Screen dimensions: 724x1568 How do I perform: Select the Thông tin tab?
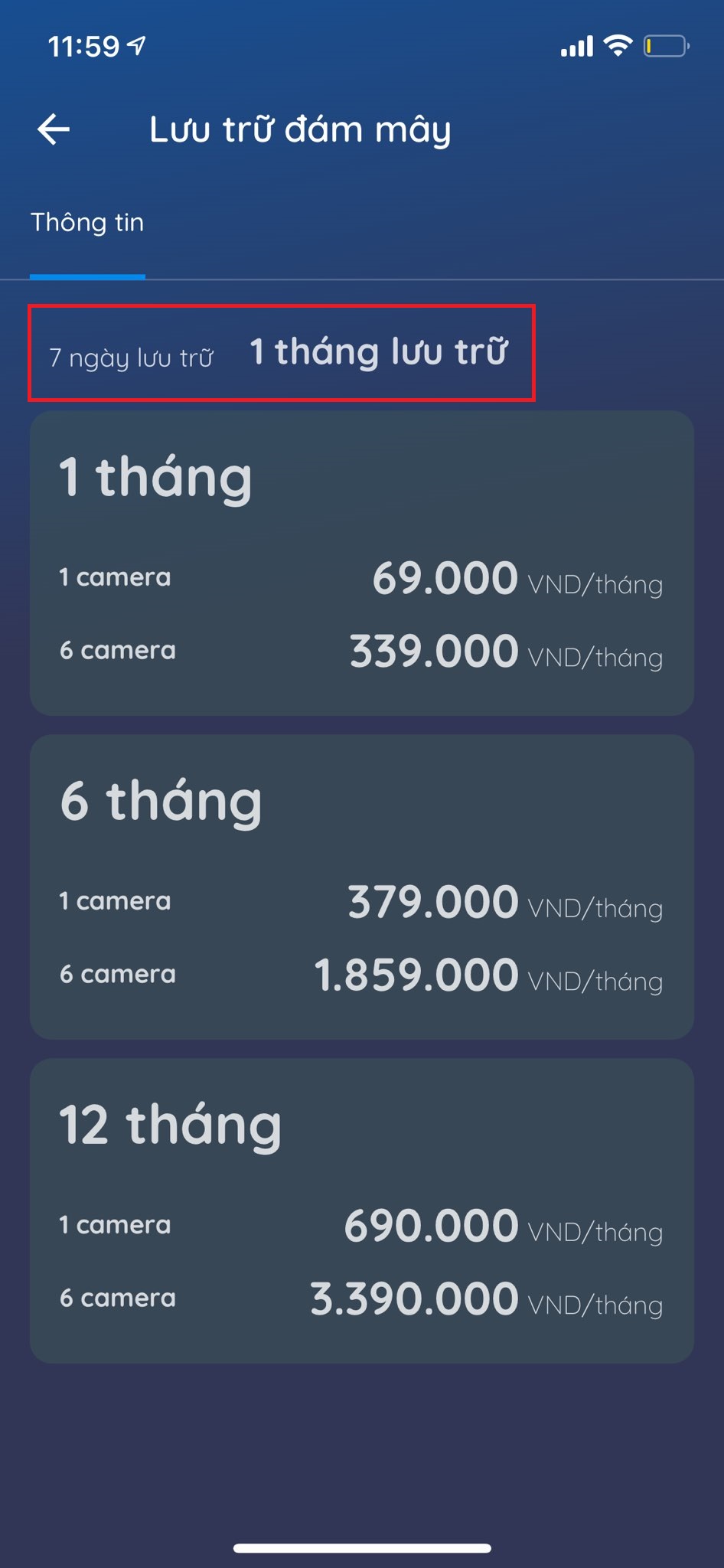click(x=87, y=223)
